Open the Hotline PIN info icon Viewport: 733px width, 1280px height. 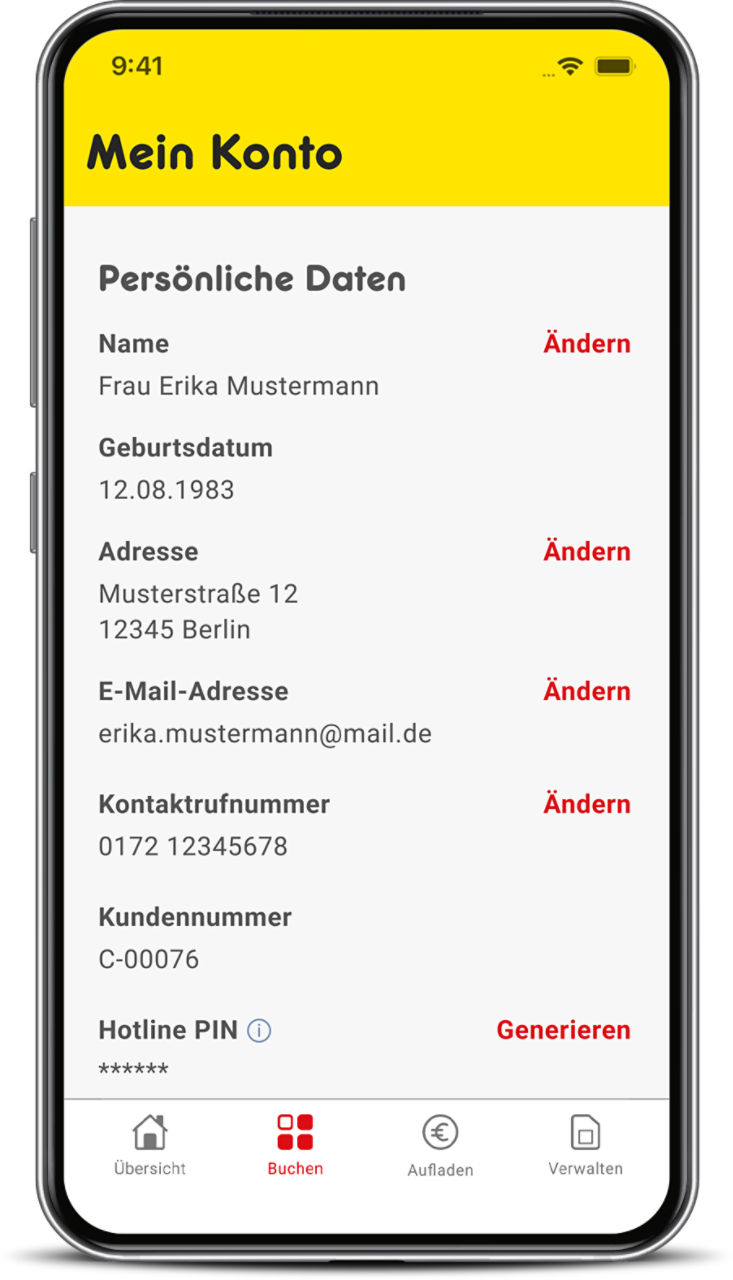coord(259,1030)
